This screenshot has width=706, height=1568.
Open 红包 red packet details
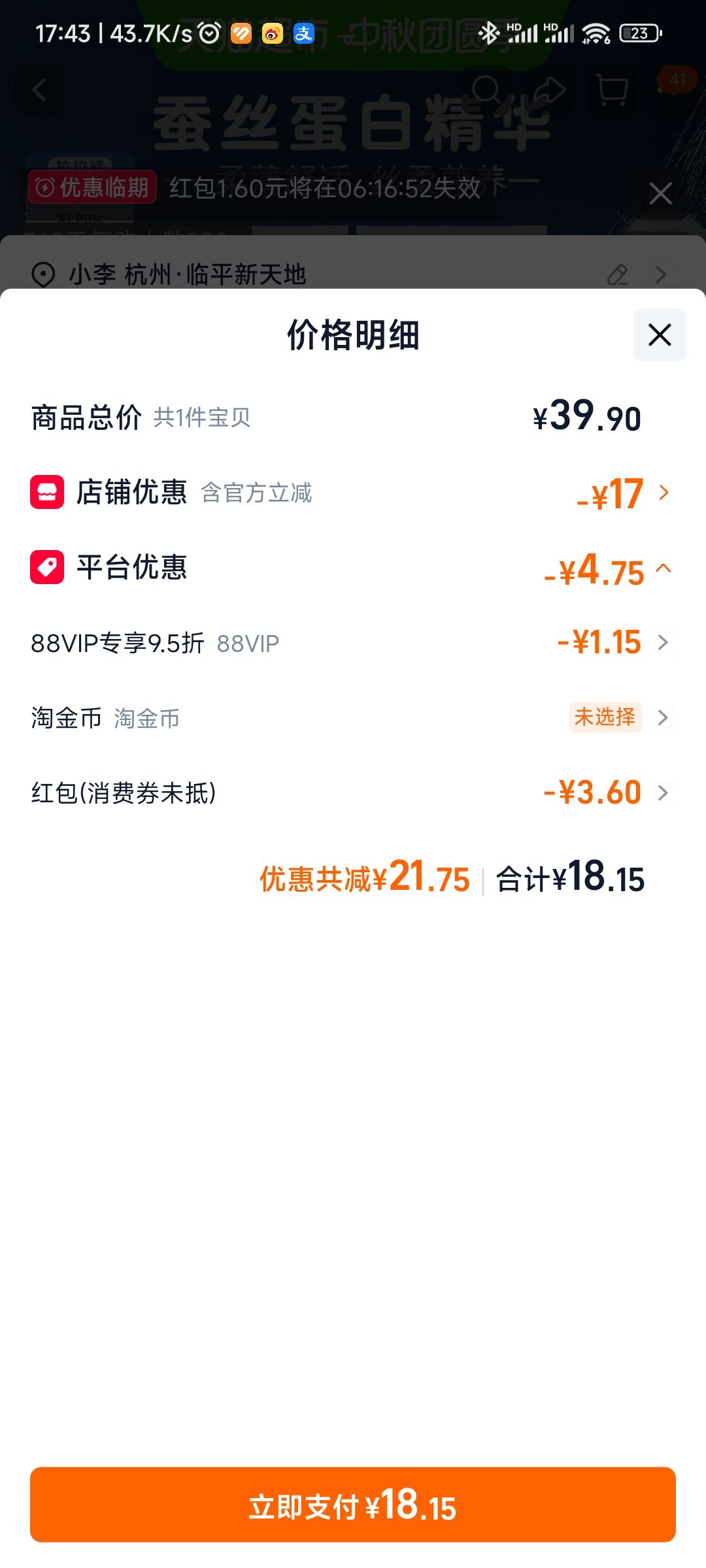coord(353,792)
